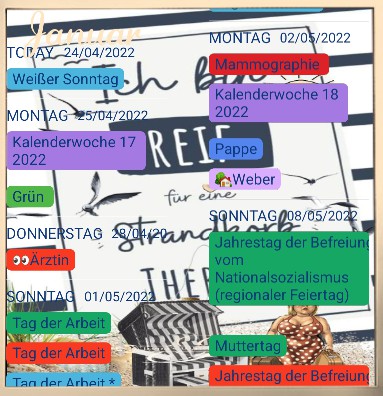Open the Kalenderwoche 17 2022 entry

pos(76,151)
